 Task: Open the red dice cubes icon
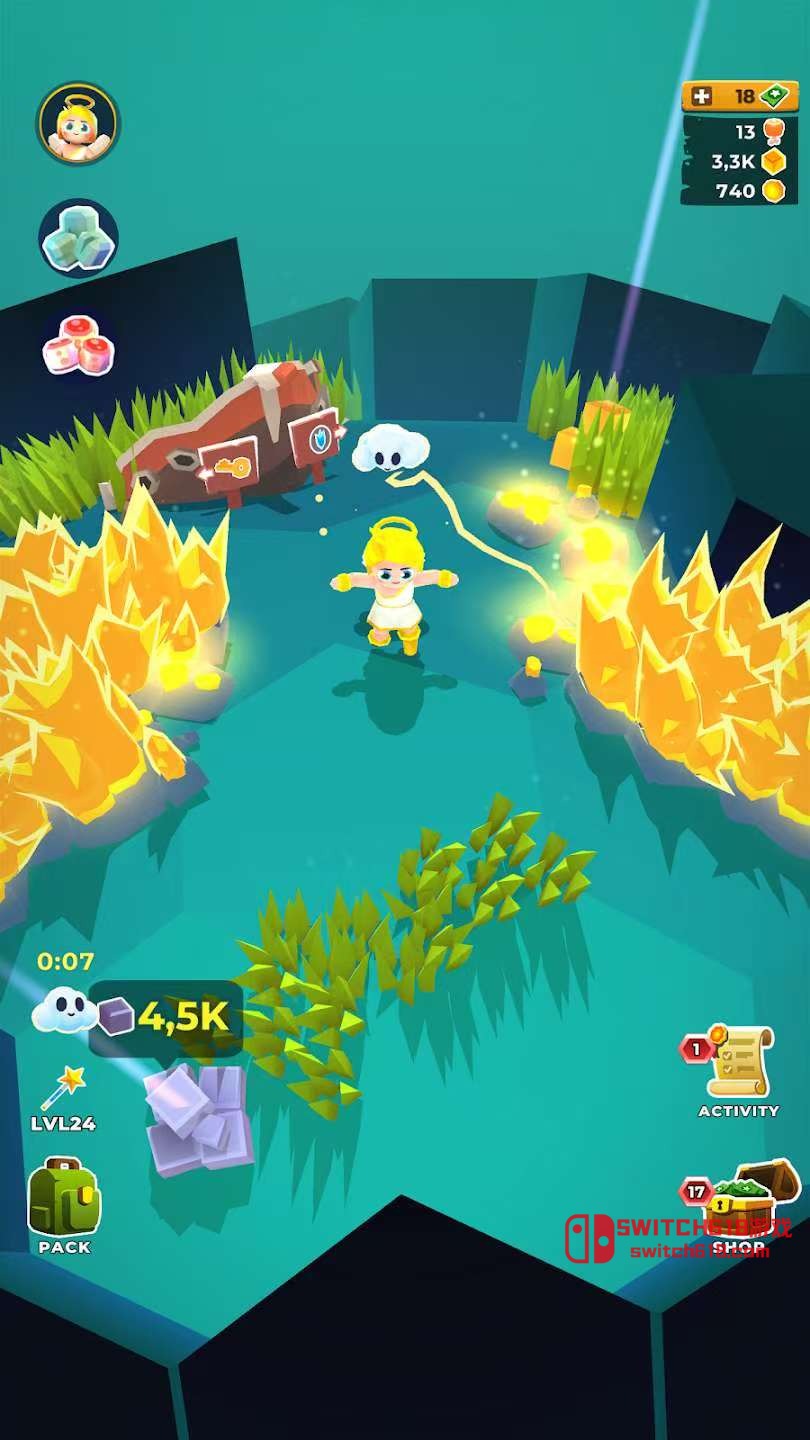click(78, 347)
